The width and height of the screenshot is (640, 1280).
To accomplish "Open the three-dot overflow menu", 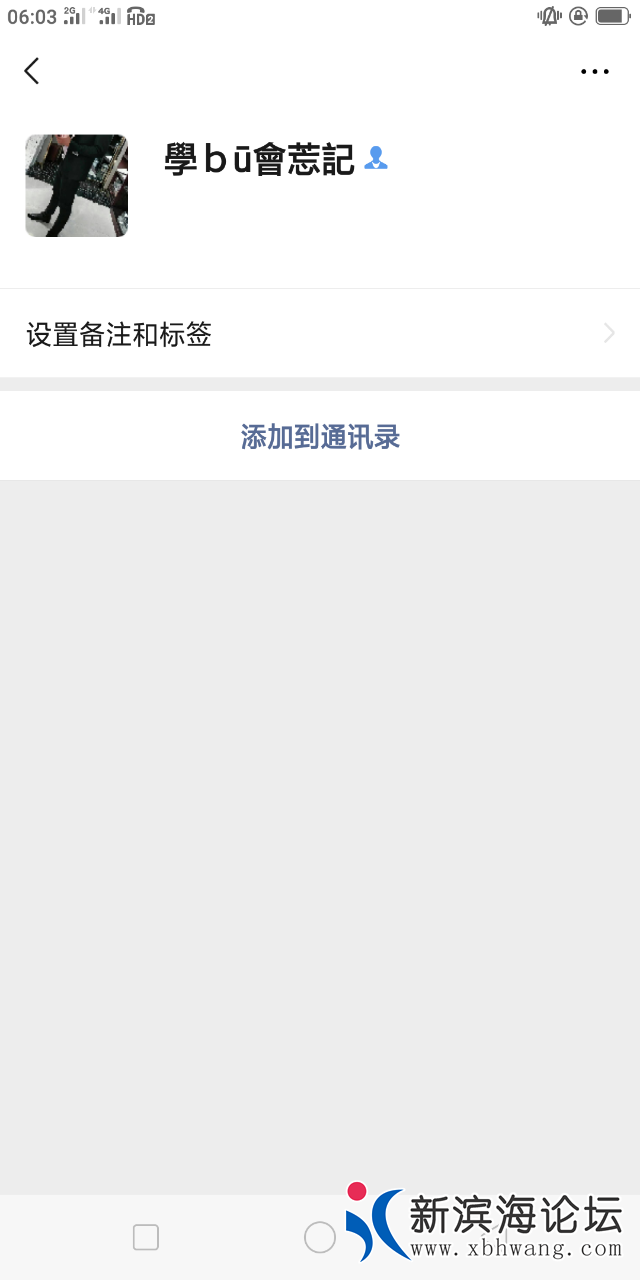I will (x=594, y=72).
